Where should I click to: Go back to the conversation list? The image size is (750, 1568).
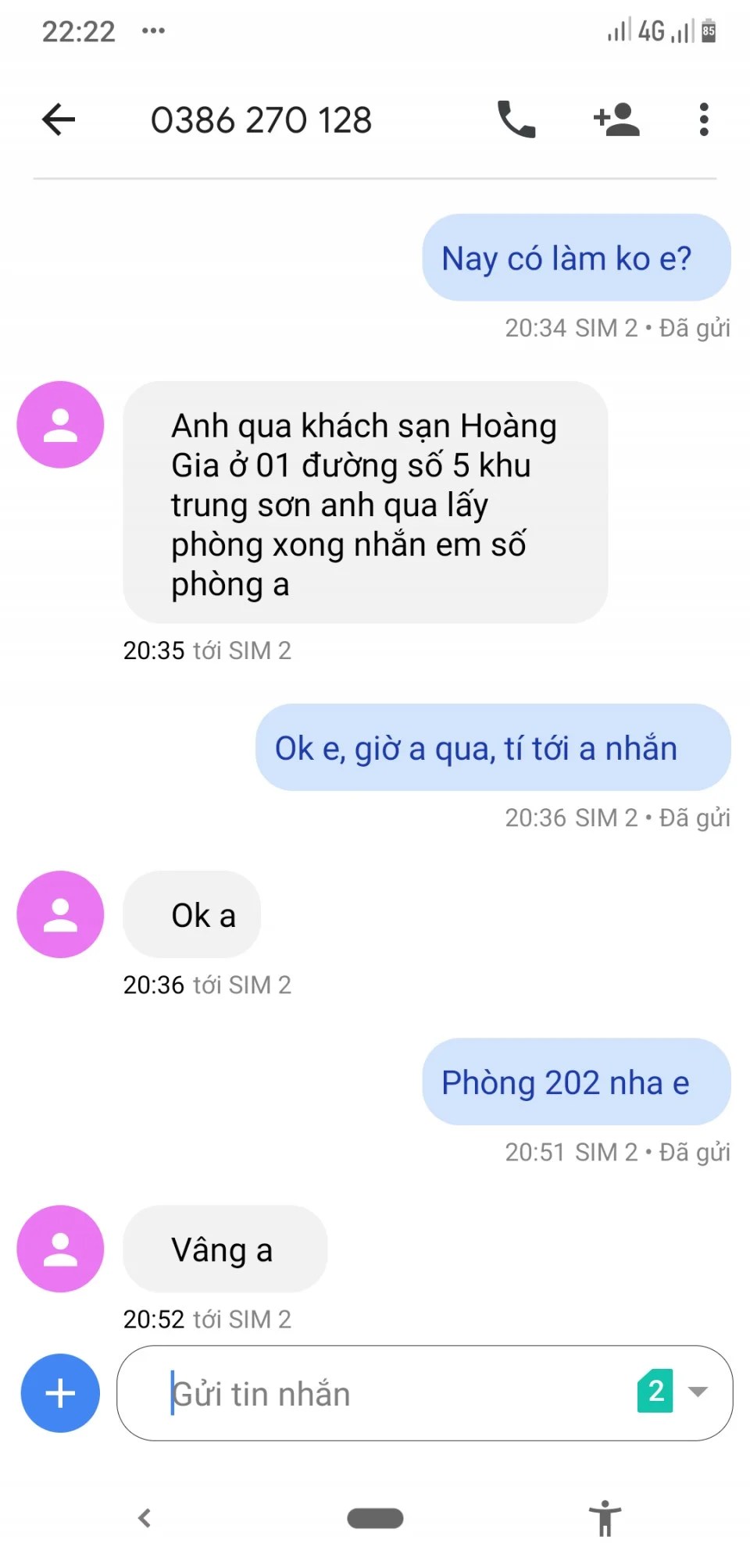[x=59, y=119]
